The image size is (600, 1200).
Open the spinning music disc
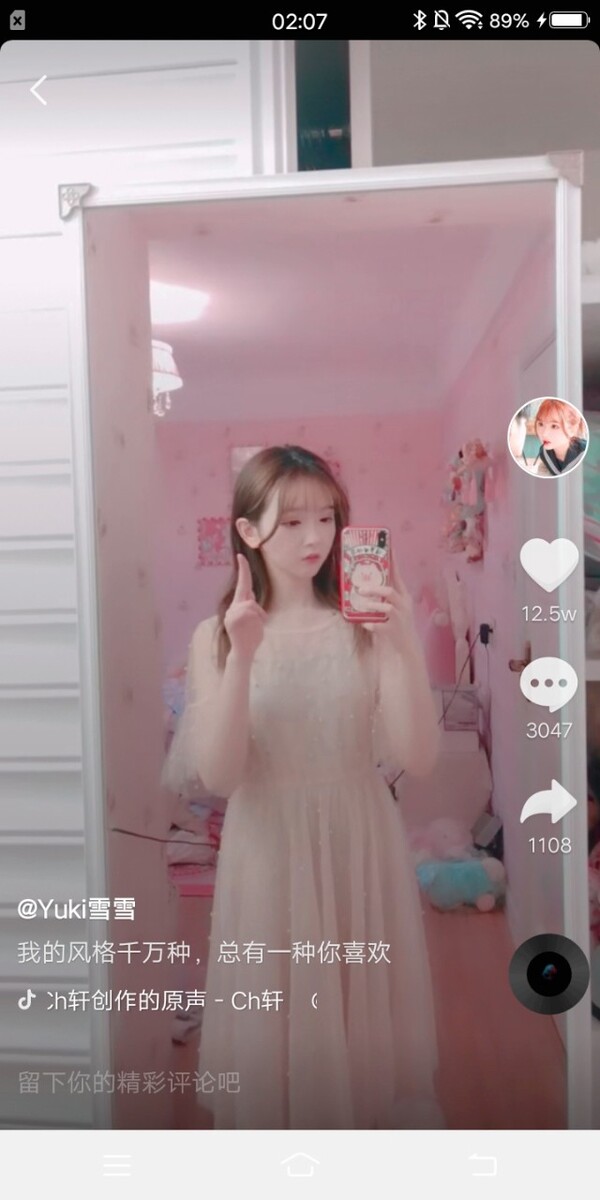click(549, 973)
